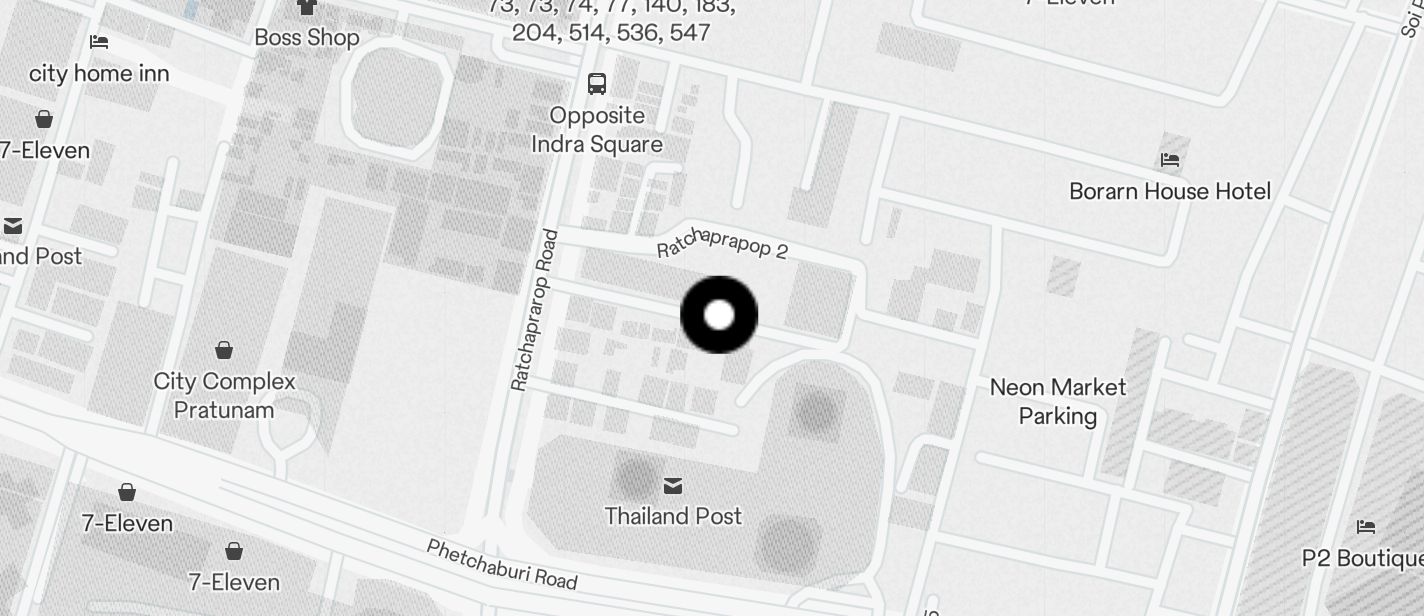
Task: Tap the Opposite Indra Square bus stop
Action: (x=597, y=84)
